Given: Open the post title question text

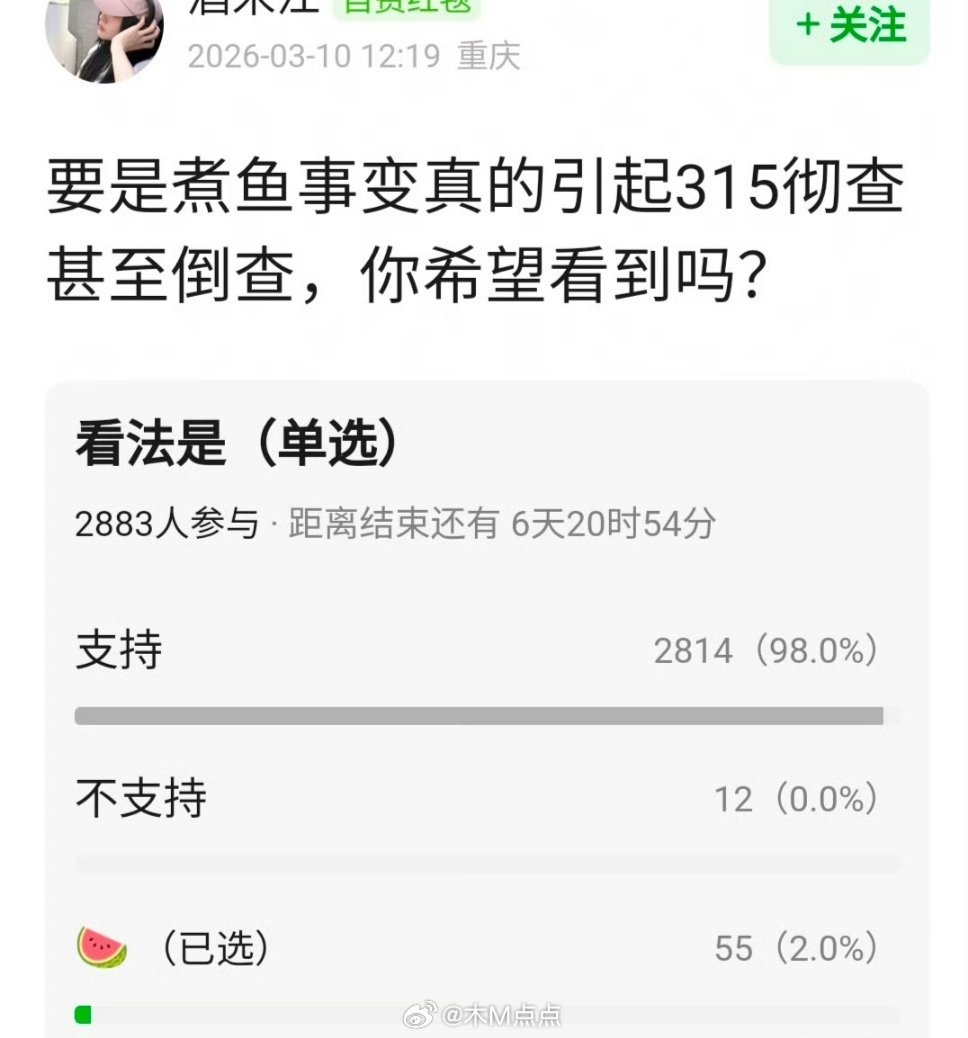Looking at the screenshot, I should 470,228.
